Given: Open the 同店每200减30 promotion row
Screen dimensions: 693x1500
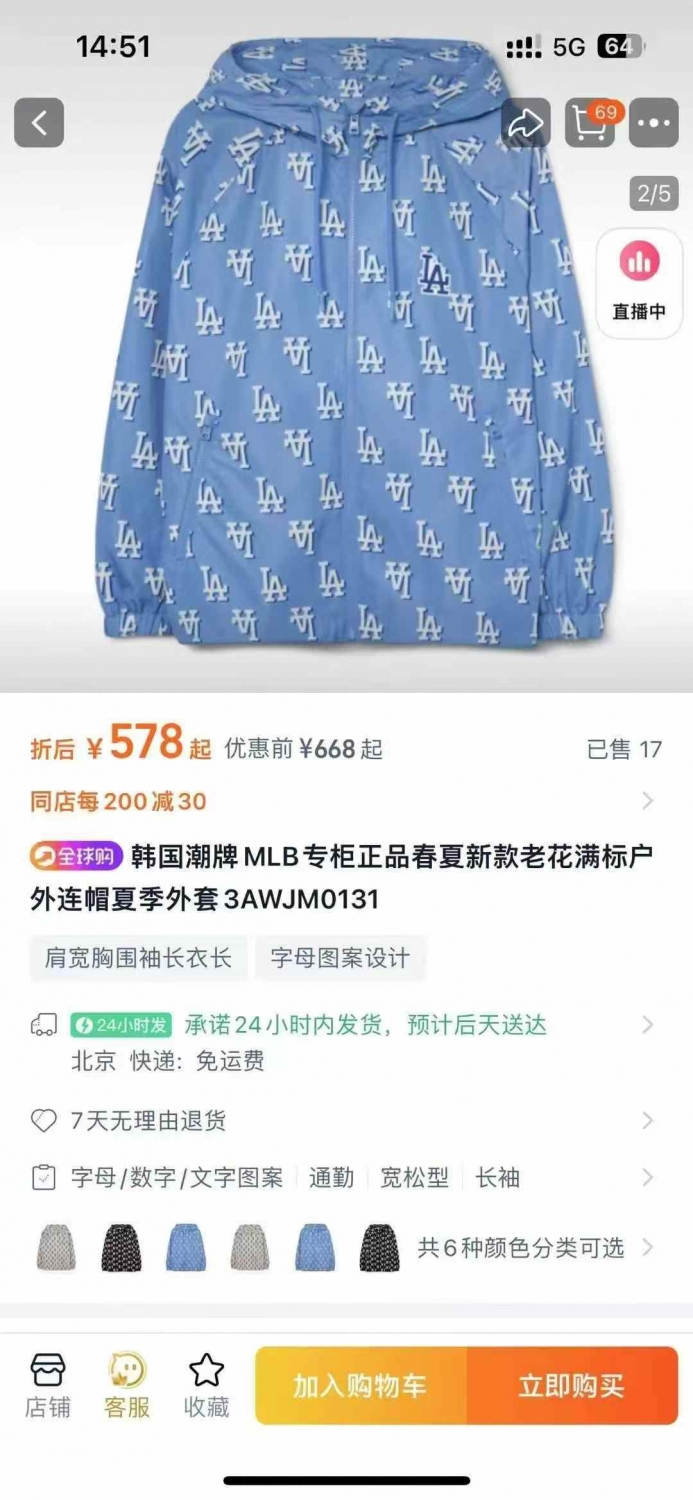Looking at the screenshot, I should tap(346, 801).
